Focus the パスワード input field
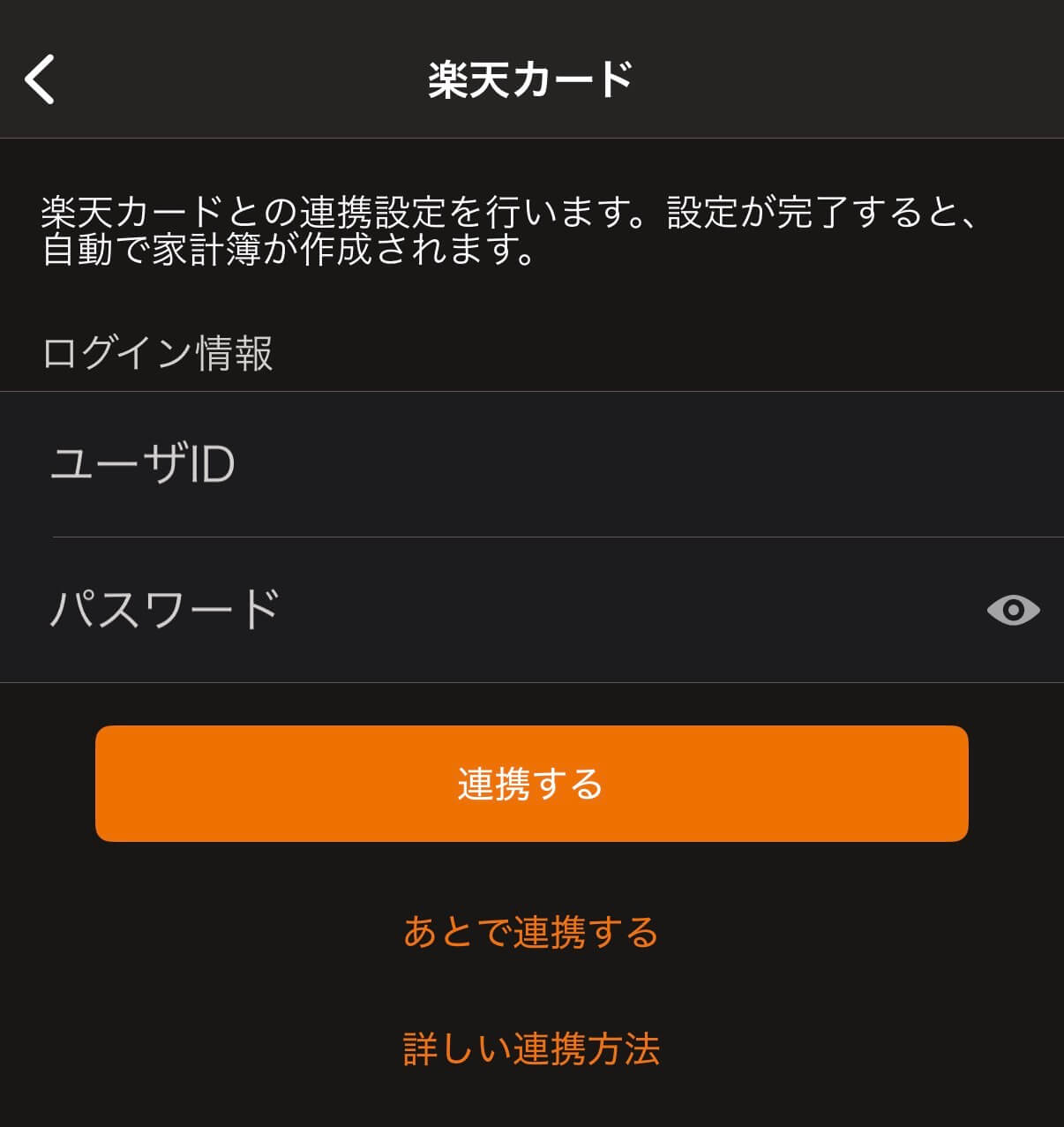The height and width of the screenshot is (1127, 1064). (494, 610)
